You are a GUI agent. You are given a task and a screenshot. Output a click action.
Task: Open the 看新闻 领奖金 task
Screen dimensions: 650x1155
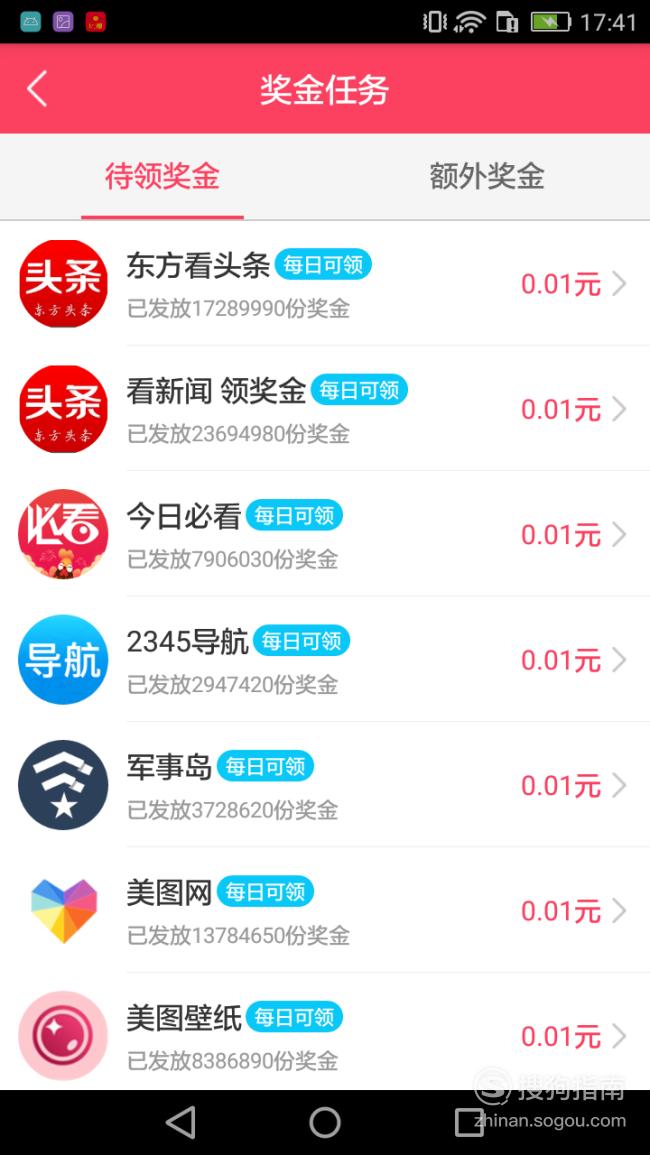pos(325,409)
